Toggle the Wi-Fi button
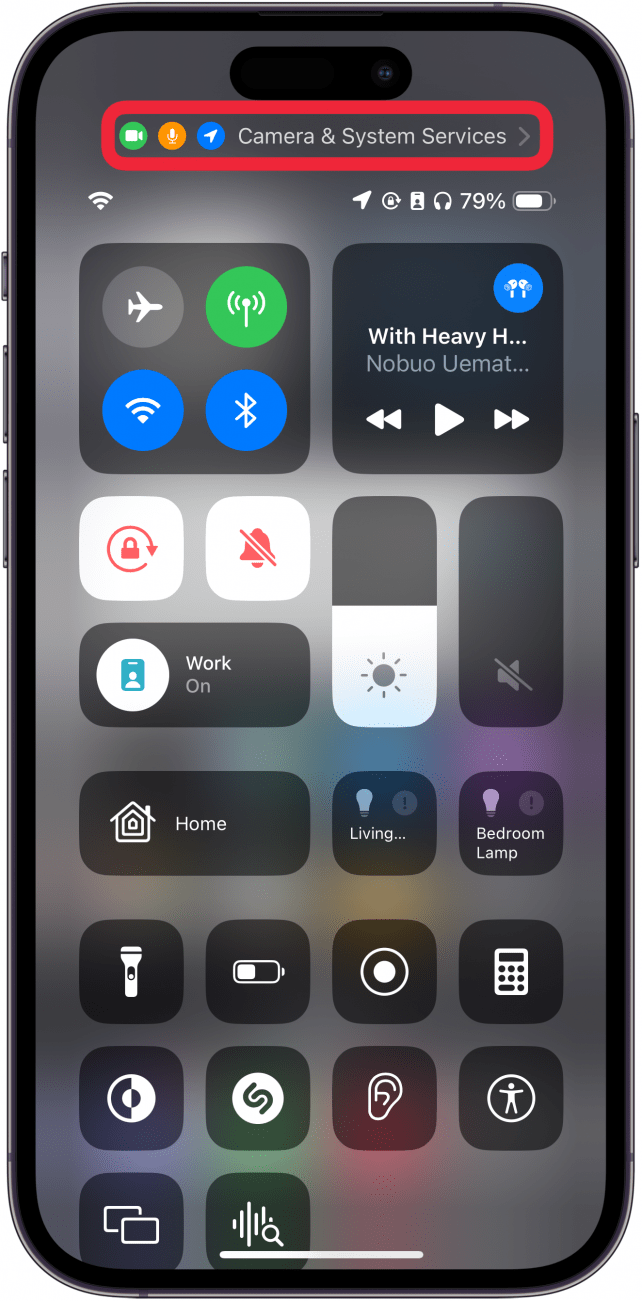The width and height of the screenshot is (642, 1301). point(143,411)
